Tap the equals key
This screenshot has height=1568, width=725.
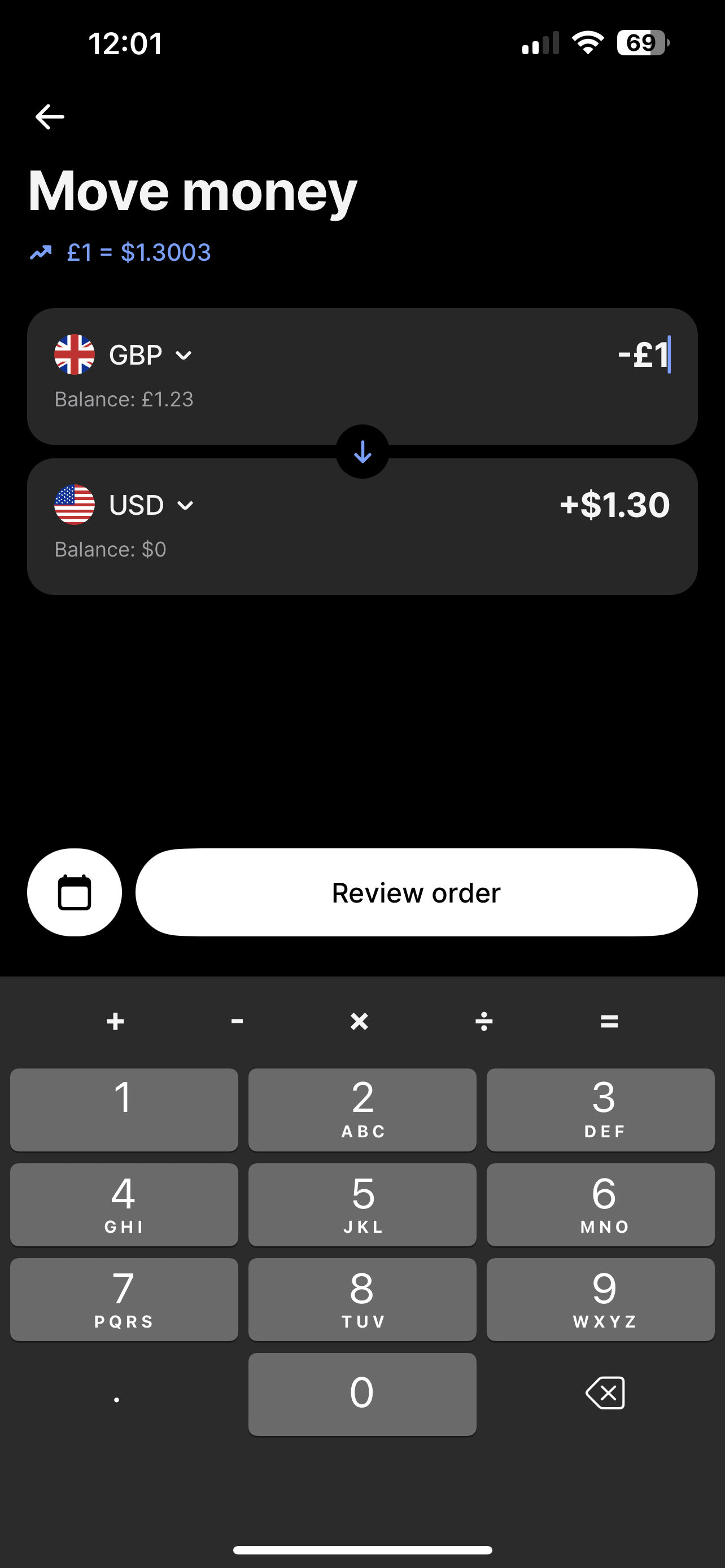609,1021
